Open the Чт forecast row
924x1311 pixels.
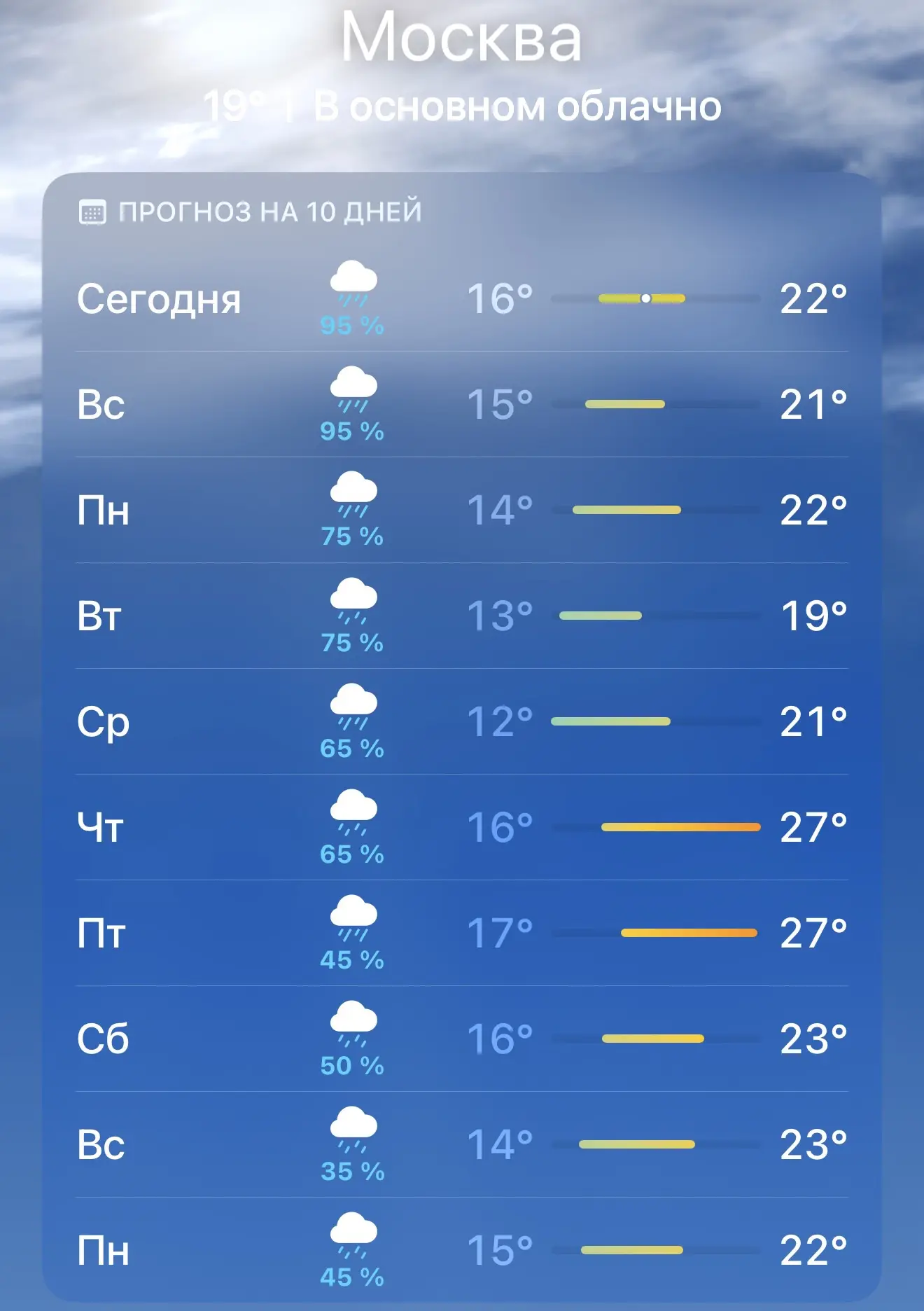coord(462,827)
